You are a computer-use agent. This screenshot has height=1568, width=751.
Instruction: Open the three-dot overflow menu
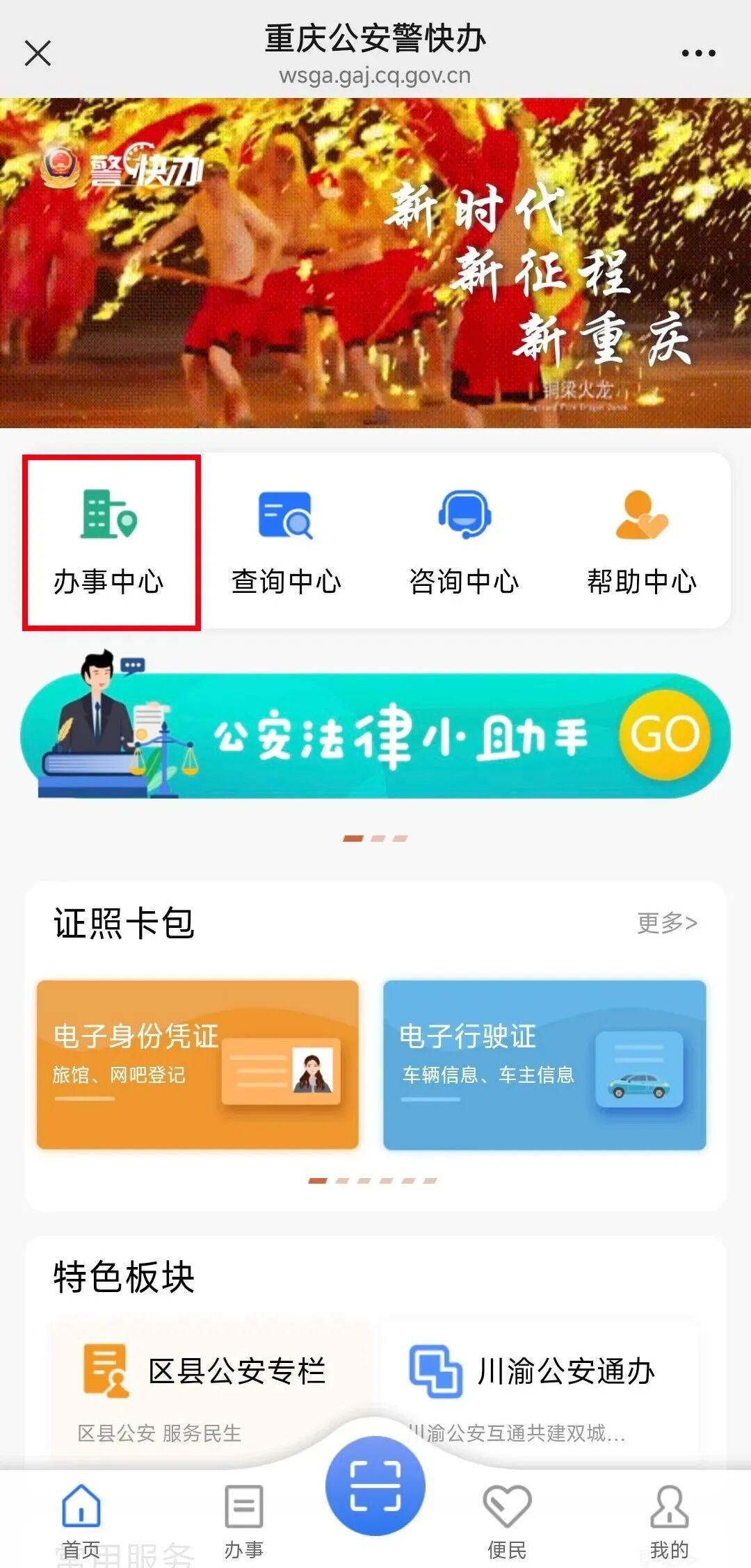[x=698, y=53]
